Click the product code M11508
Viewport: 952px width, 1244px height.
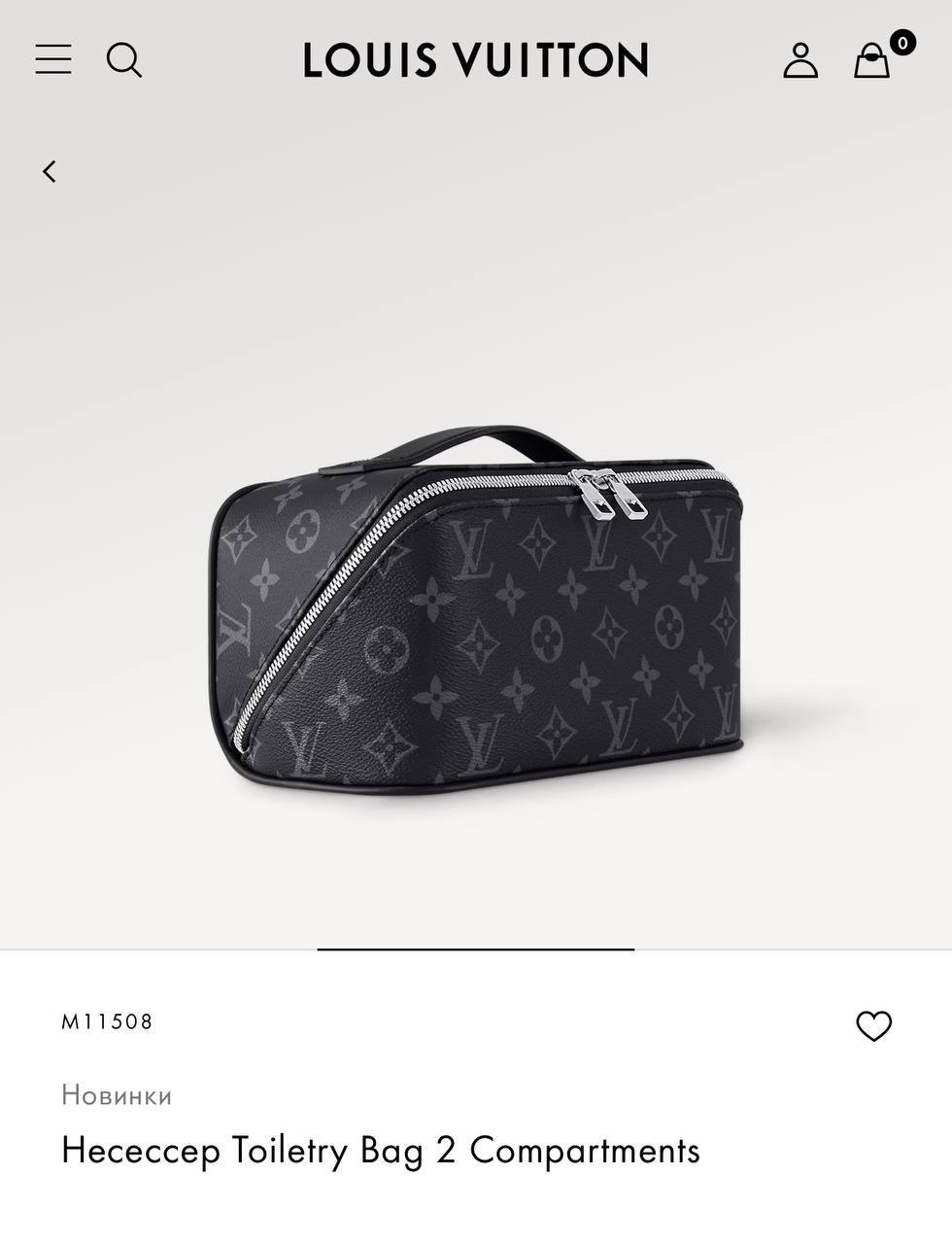coord(109,1021)
